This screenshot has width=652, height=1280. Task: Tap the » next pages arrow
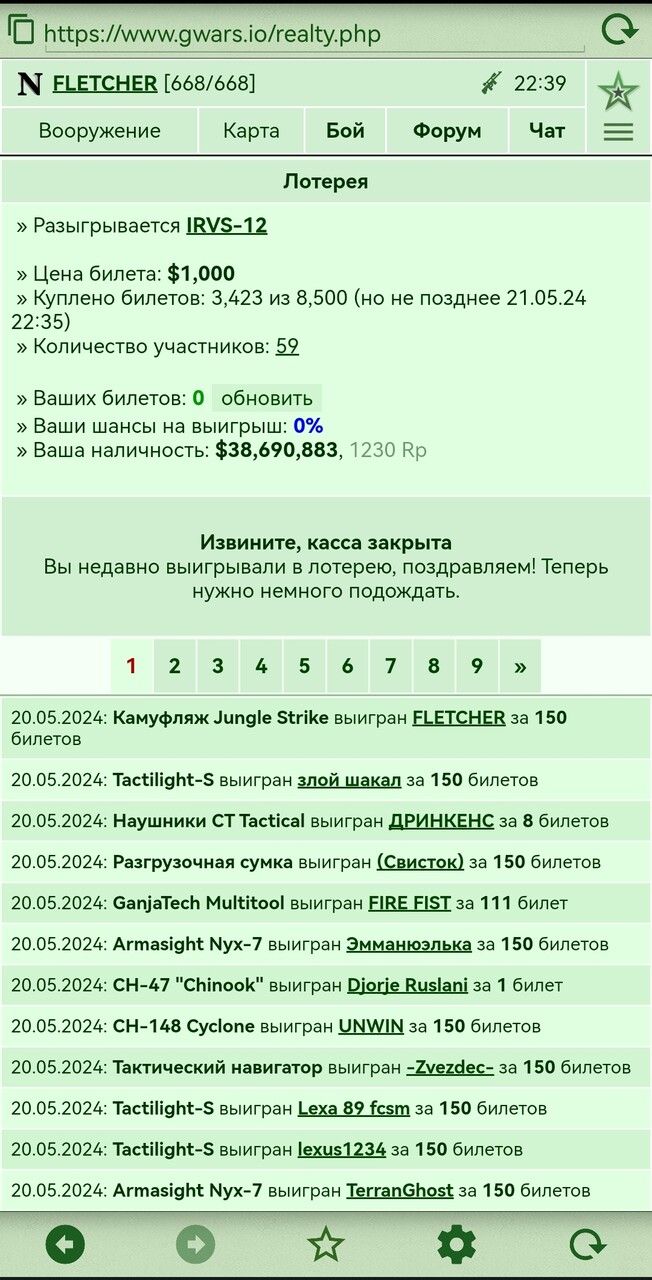pyautogui.click(x=520, y=666)
